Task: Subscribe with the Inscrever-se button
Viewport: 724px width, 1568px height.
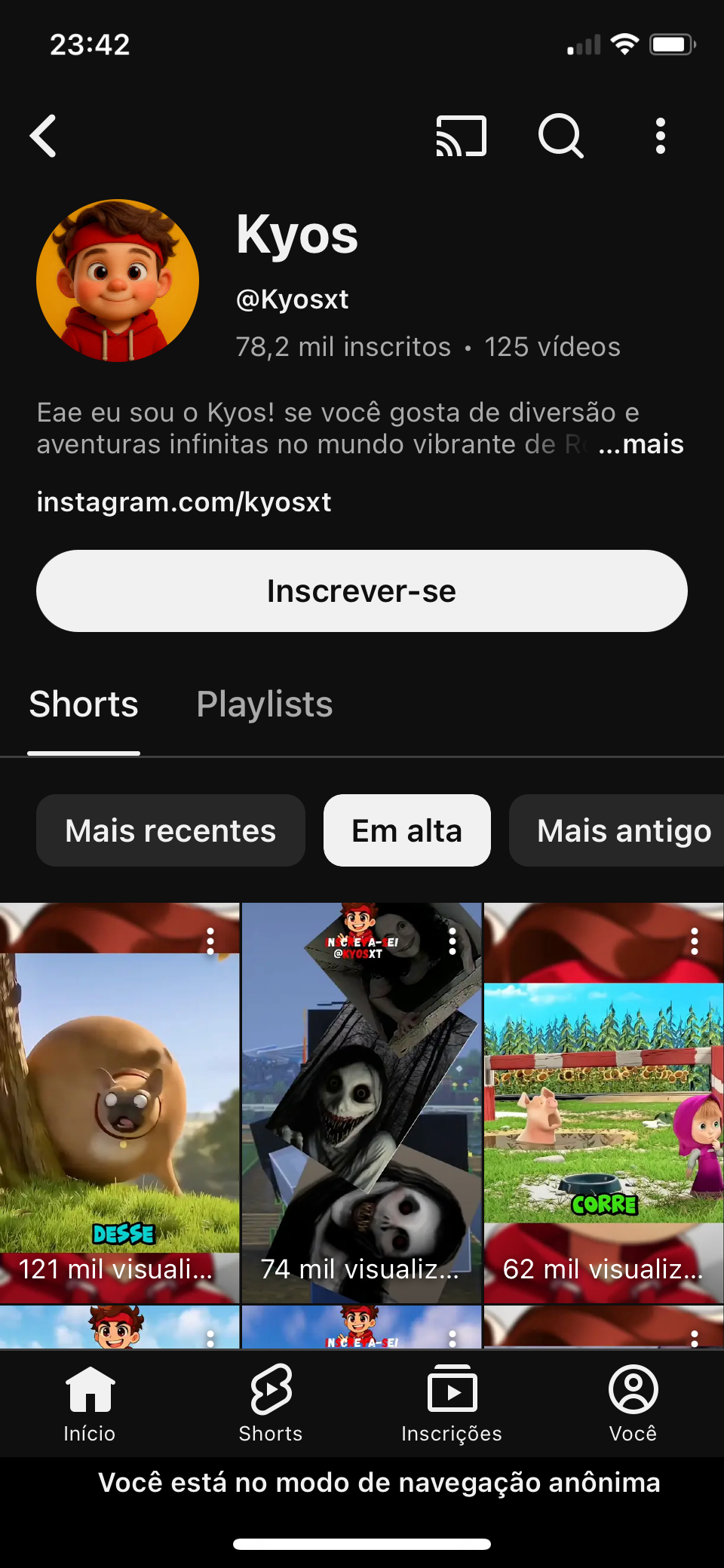Action: (362, 591)
